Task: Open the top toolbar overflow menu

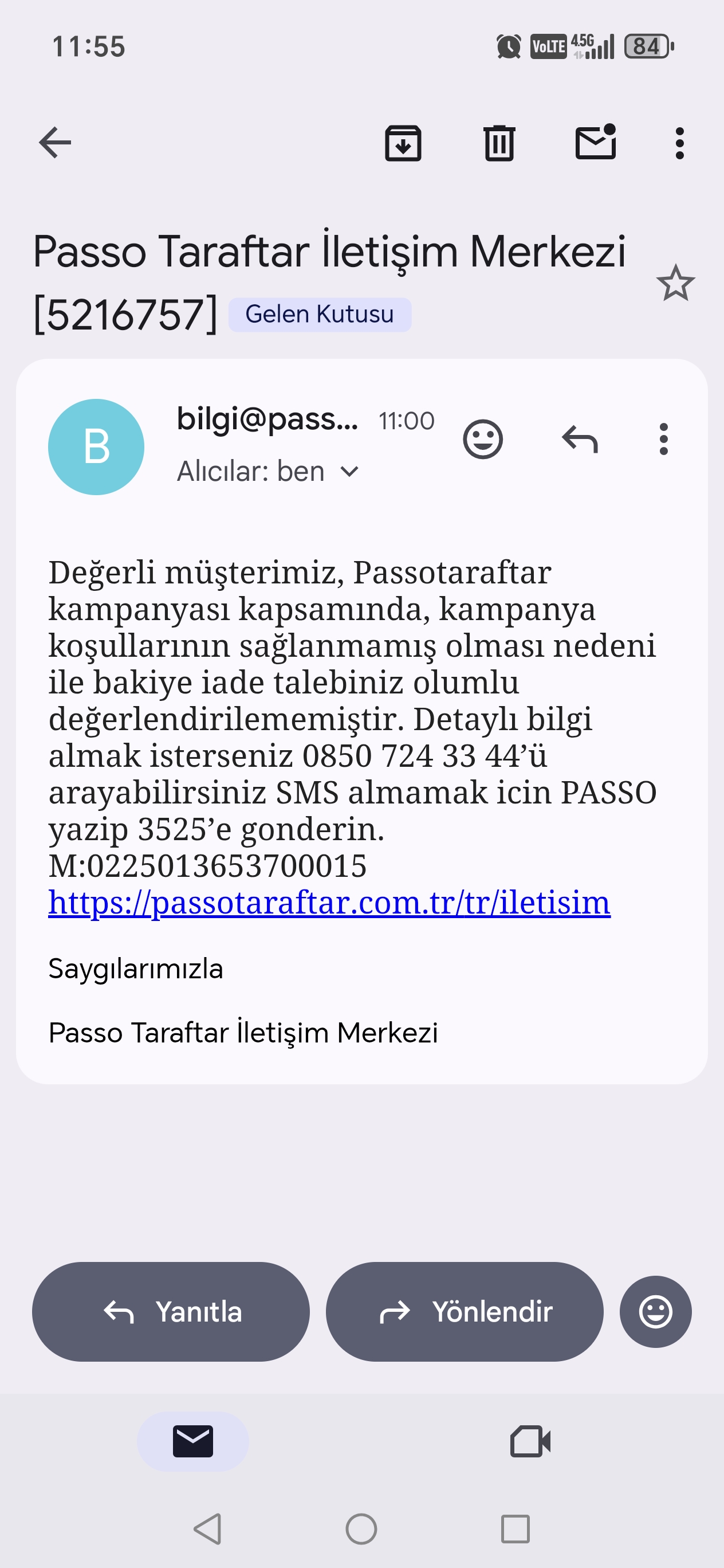Action: tap(679, 143)
